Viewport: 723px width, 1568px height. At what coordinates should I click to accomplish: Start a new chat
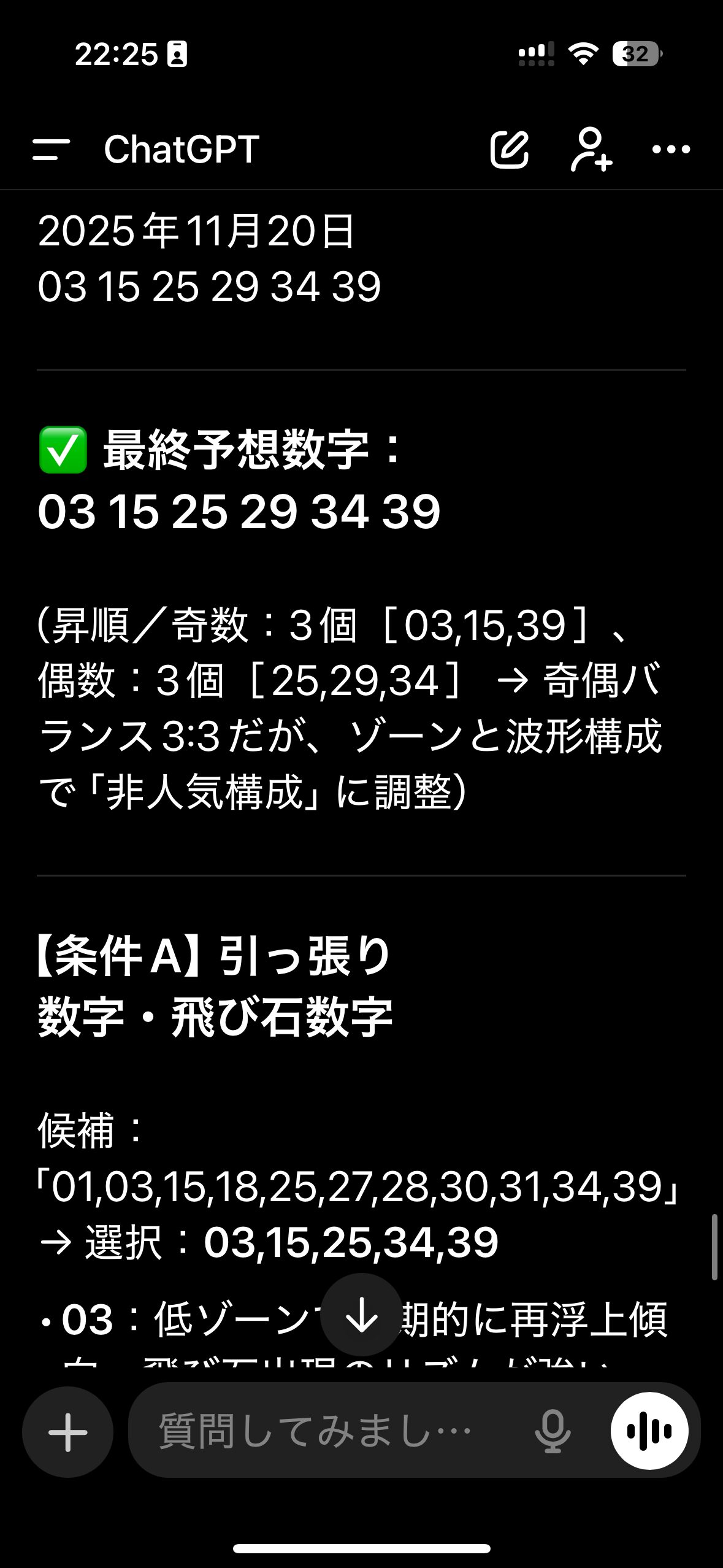coord(509,149)
